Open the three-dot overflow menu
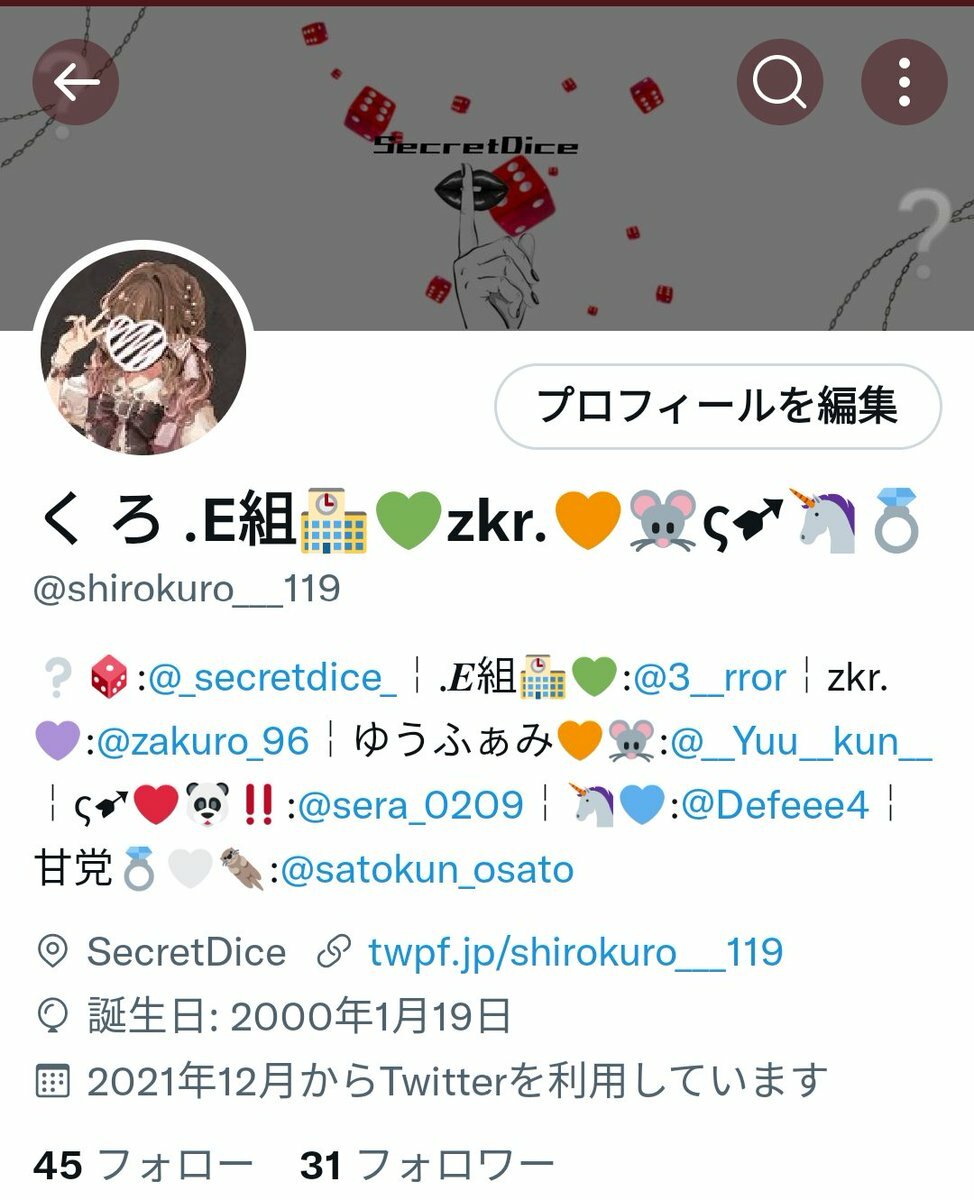The height and width of the screenshot is (1200, 974). pyautogui.click(x=903, y=82)
